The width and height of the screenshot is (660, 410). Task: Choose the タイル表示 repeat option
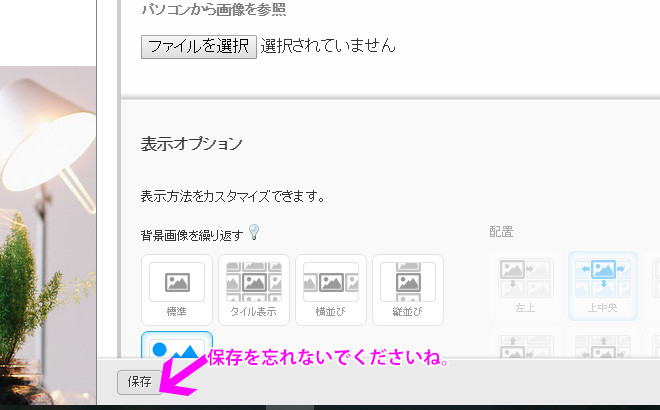pos(253,289)
